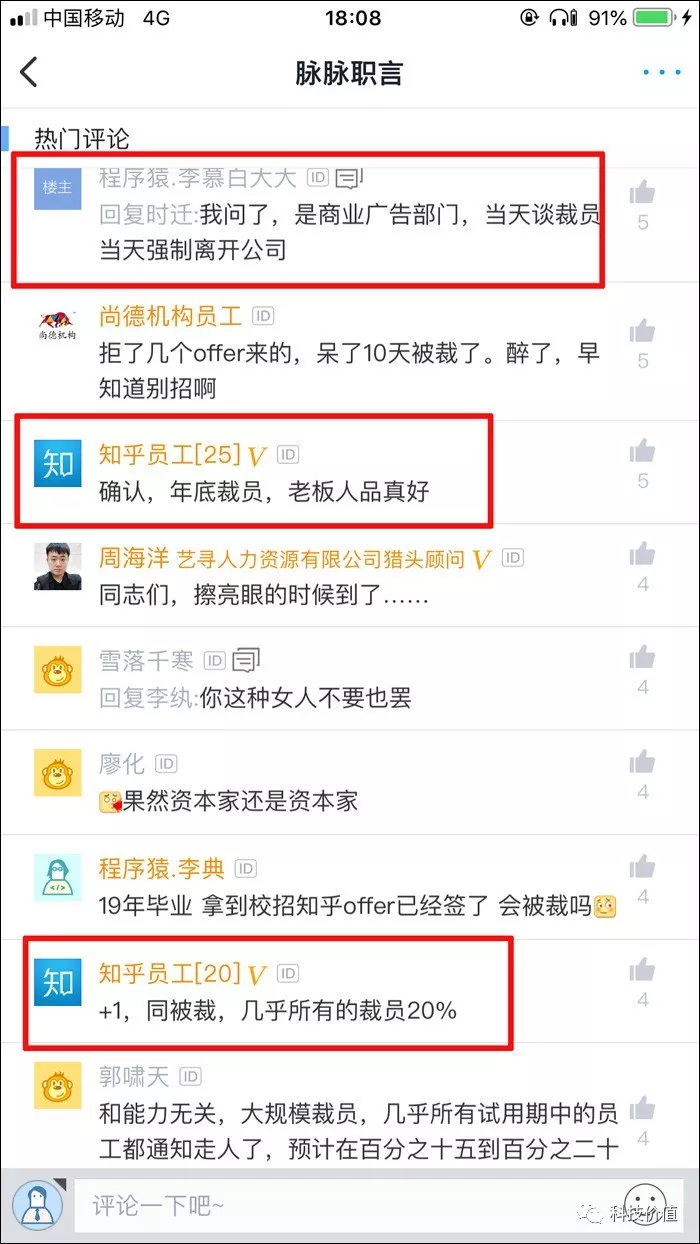Like the 知乎员工[20] comment

point(642,970)
